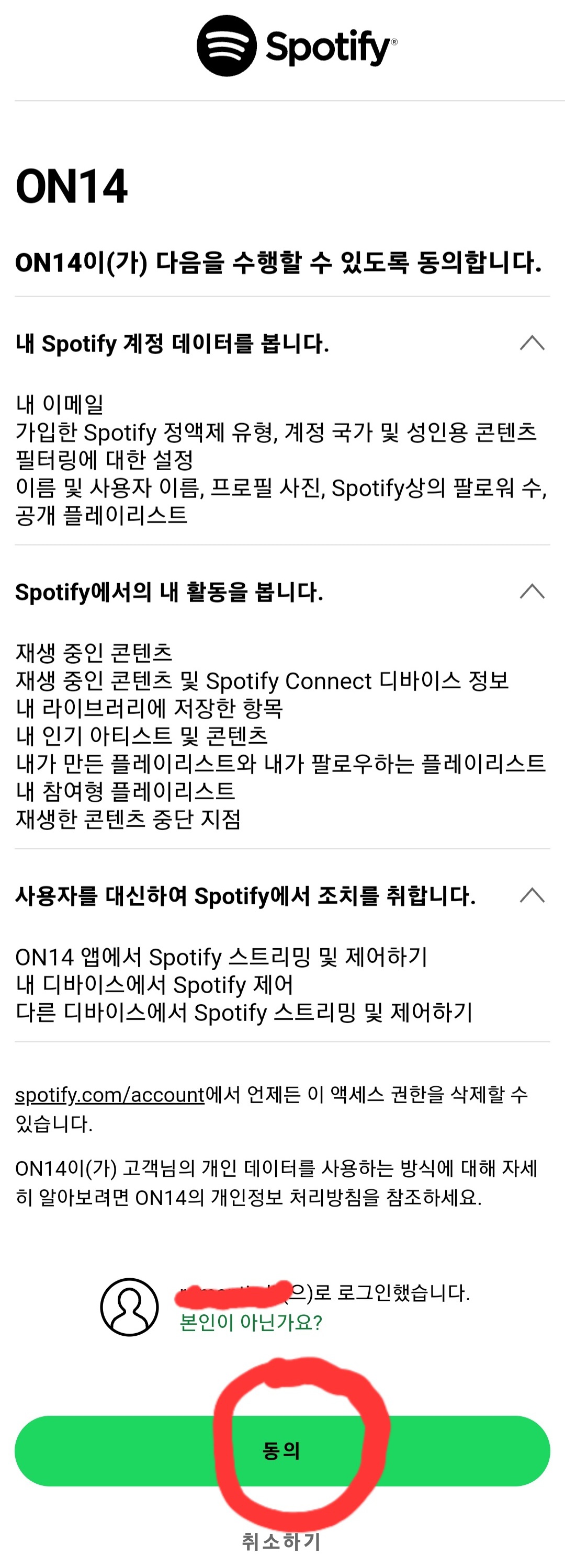This screenshot has width=565, height=1568.
Task: Collapse the 사용자를 대신하여 조치를 취합니다 section
Action: 532,895
